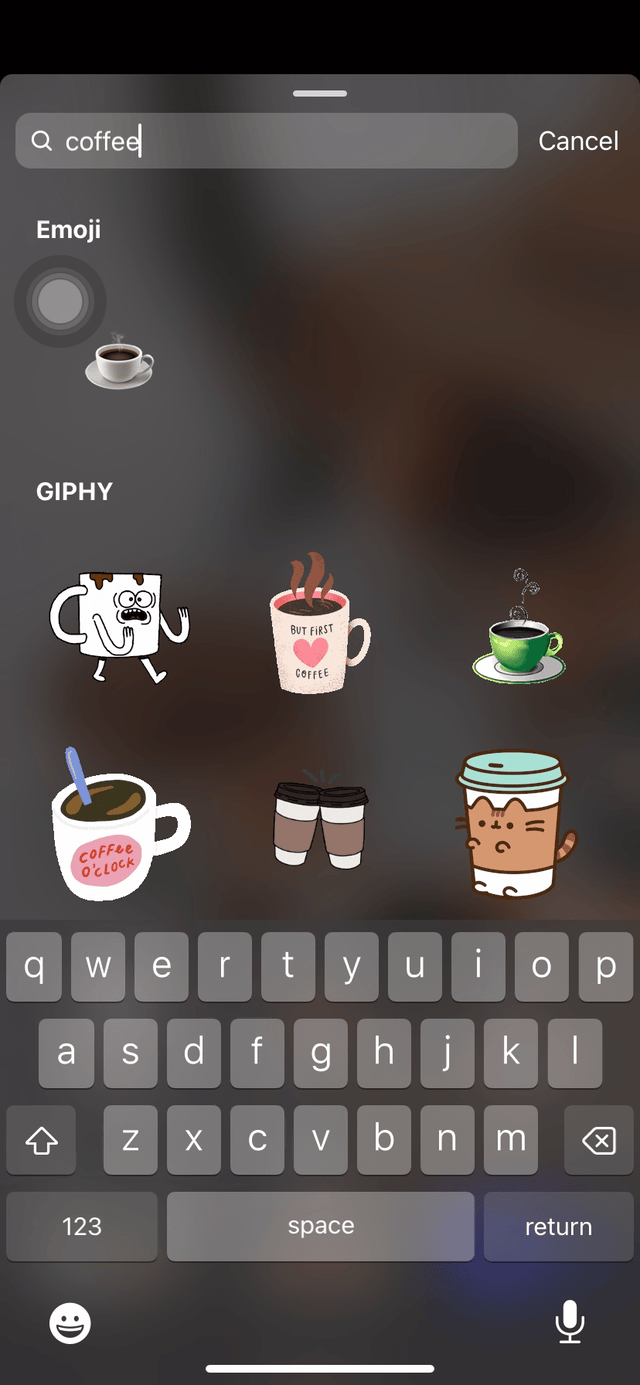Pick the scared walking mug sticker

click(118, 624)
